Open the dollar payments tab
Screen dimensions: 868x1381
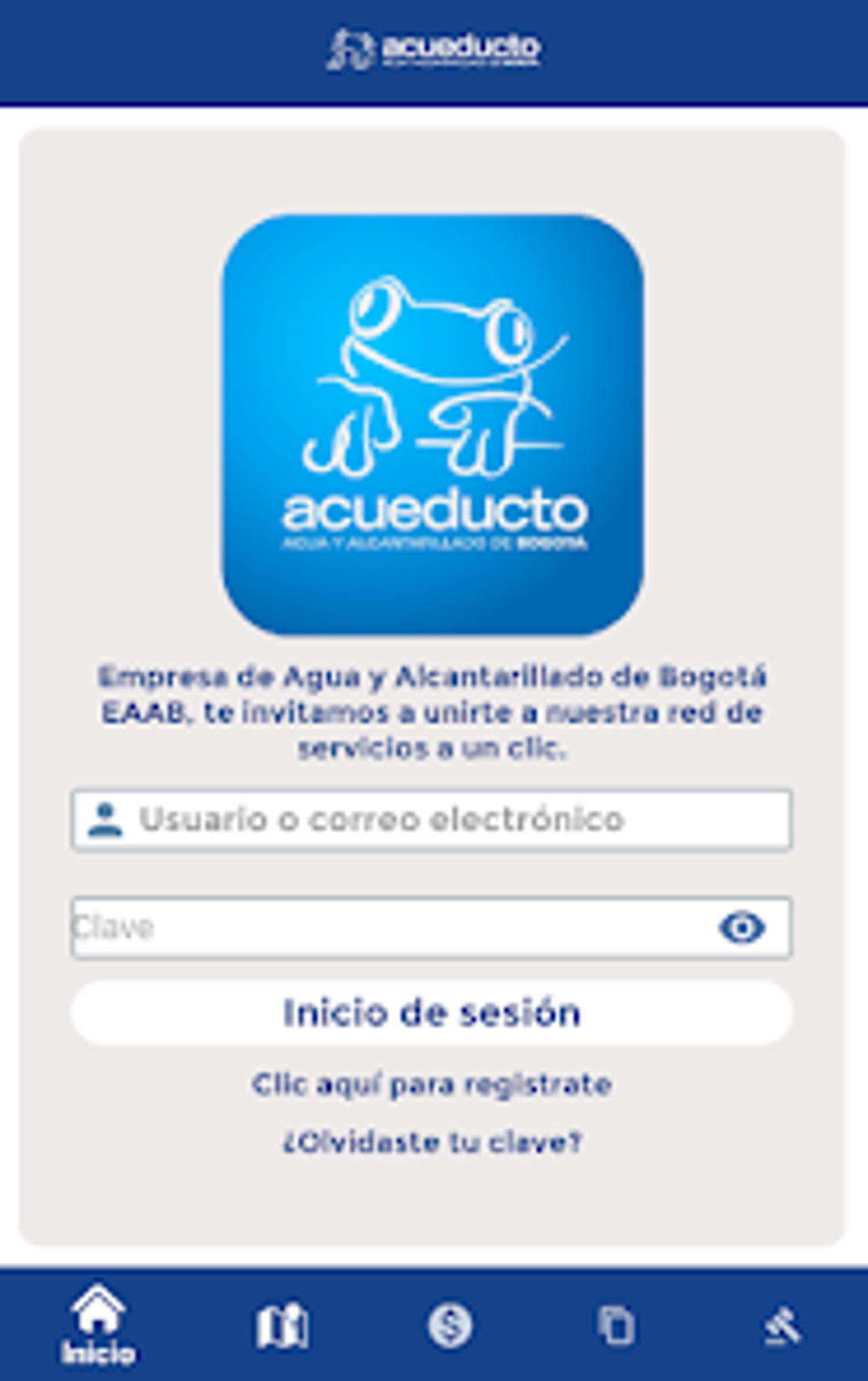point(449,1325)
